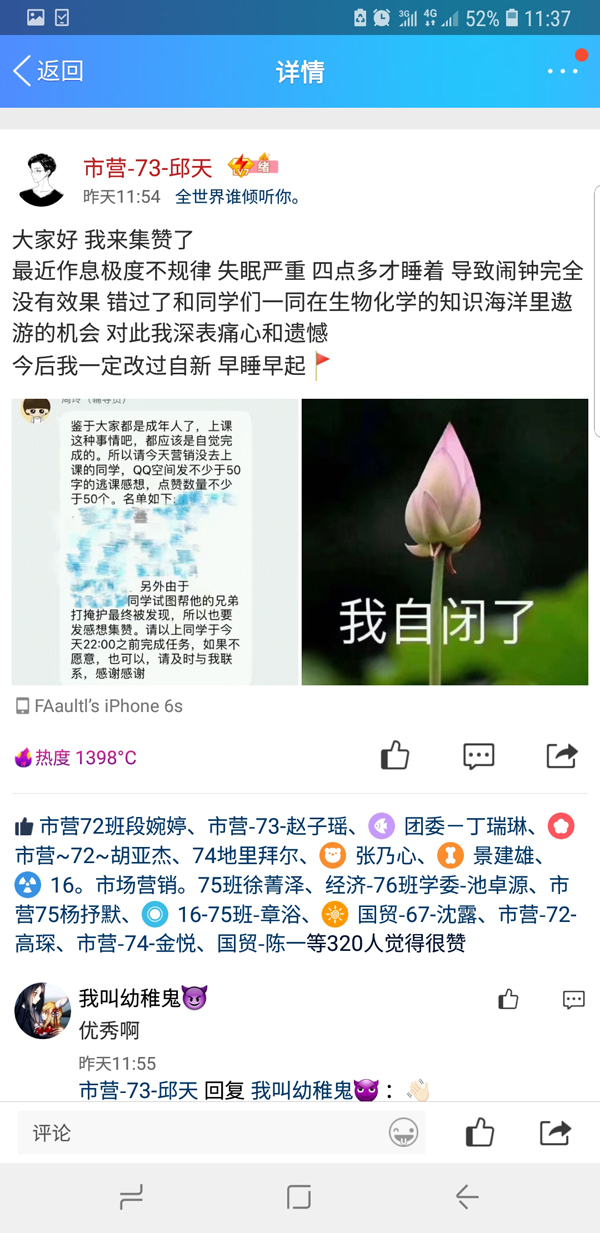
Task: Open the notice screenshot image in the post
Action: pyautogui.click(x=155, y=541)
